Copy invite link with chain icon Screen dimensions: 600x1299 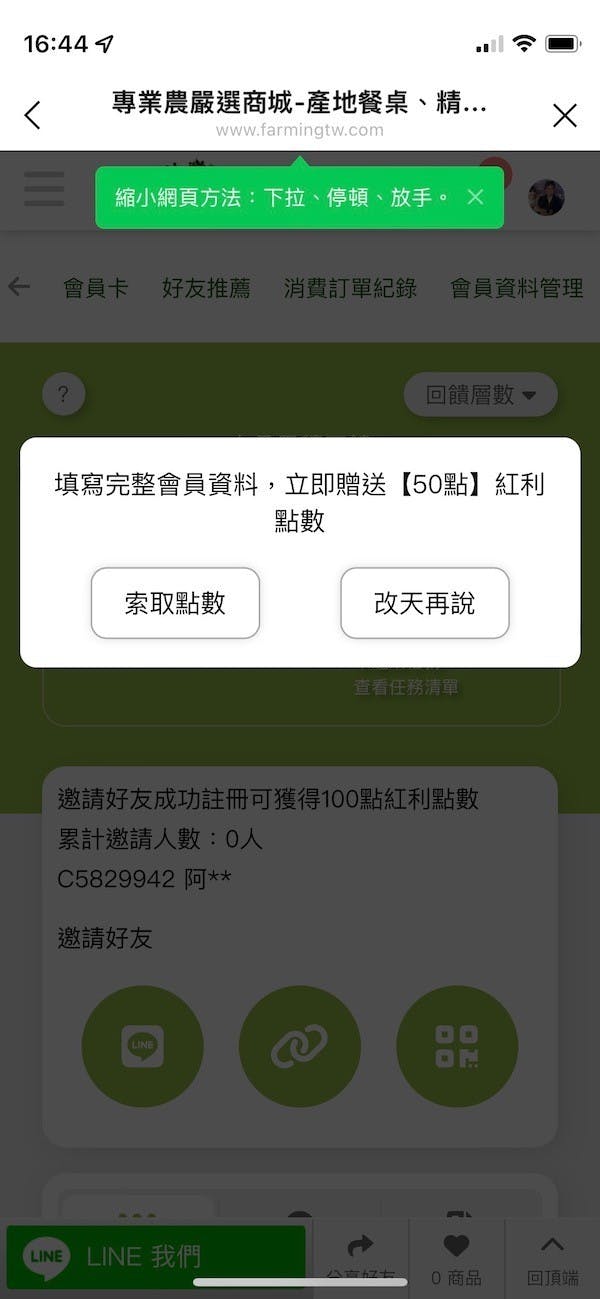pos(299,1046)
